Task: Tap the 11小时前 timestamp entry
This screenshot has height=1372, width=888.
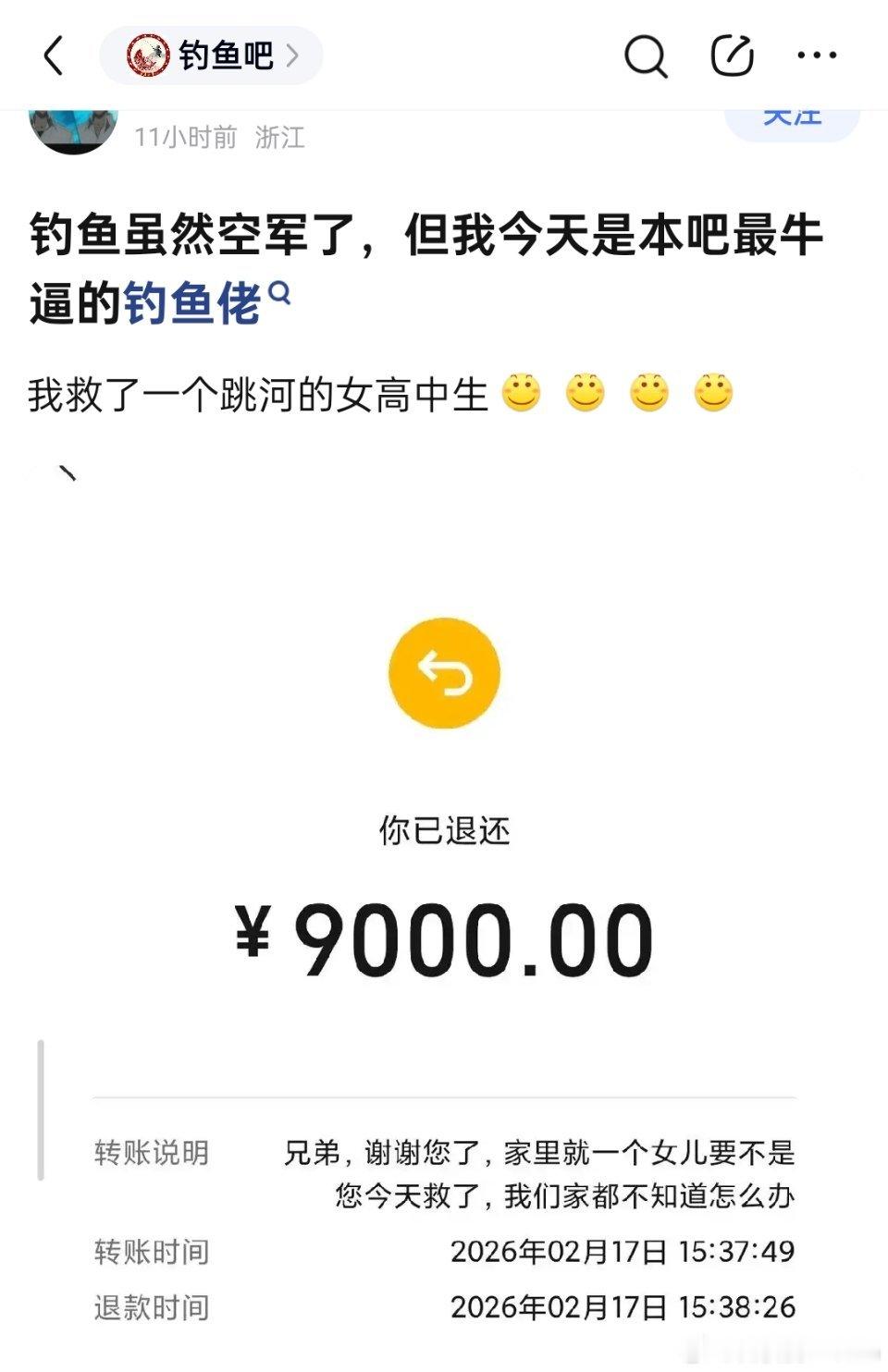Action: point(184,138)
